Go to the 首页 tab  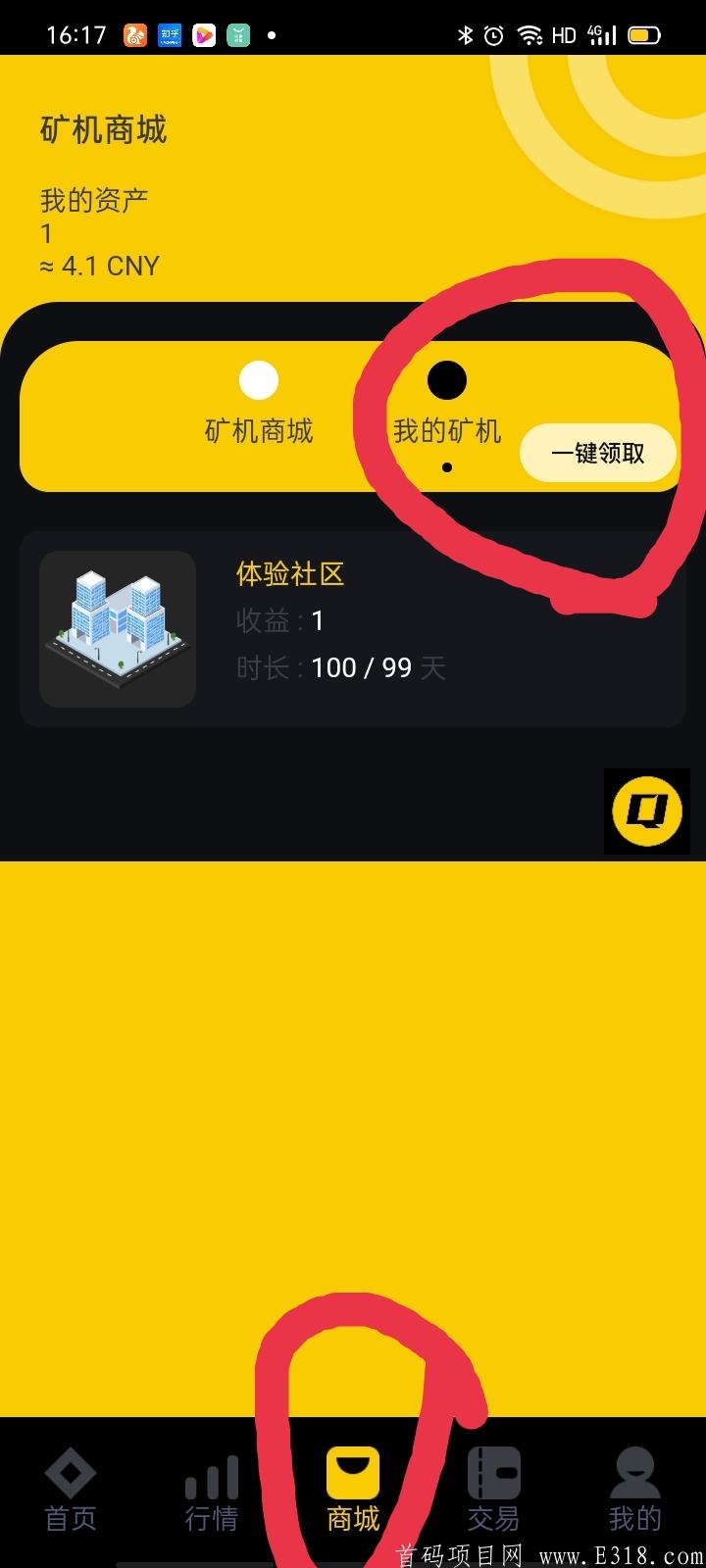(71, 1490)
